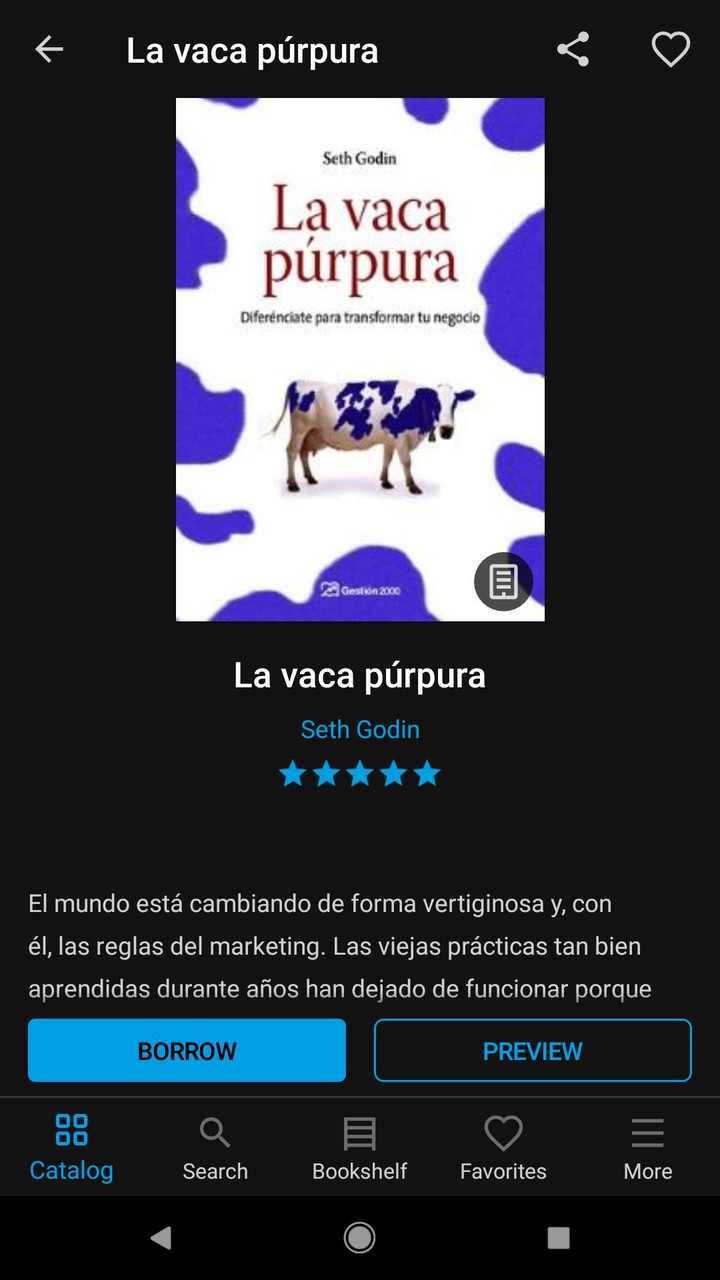This screenshot has height=1280, width=720.
Task: Open the More menu tab
Action: (648, 1147)
